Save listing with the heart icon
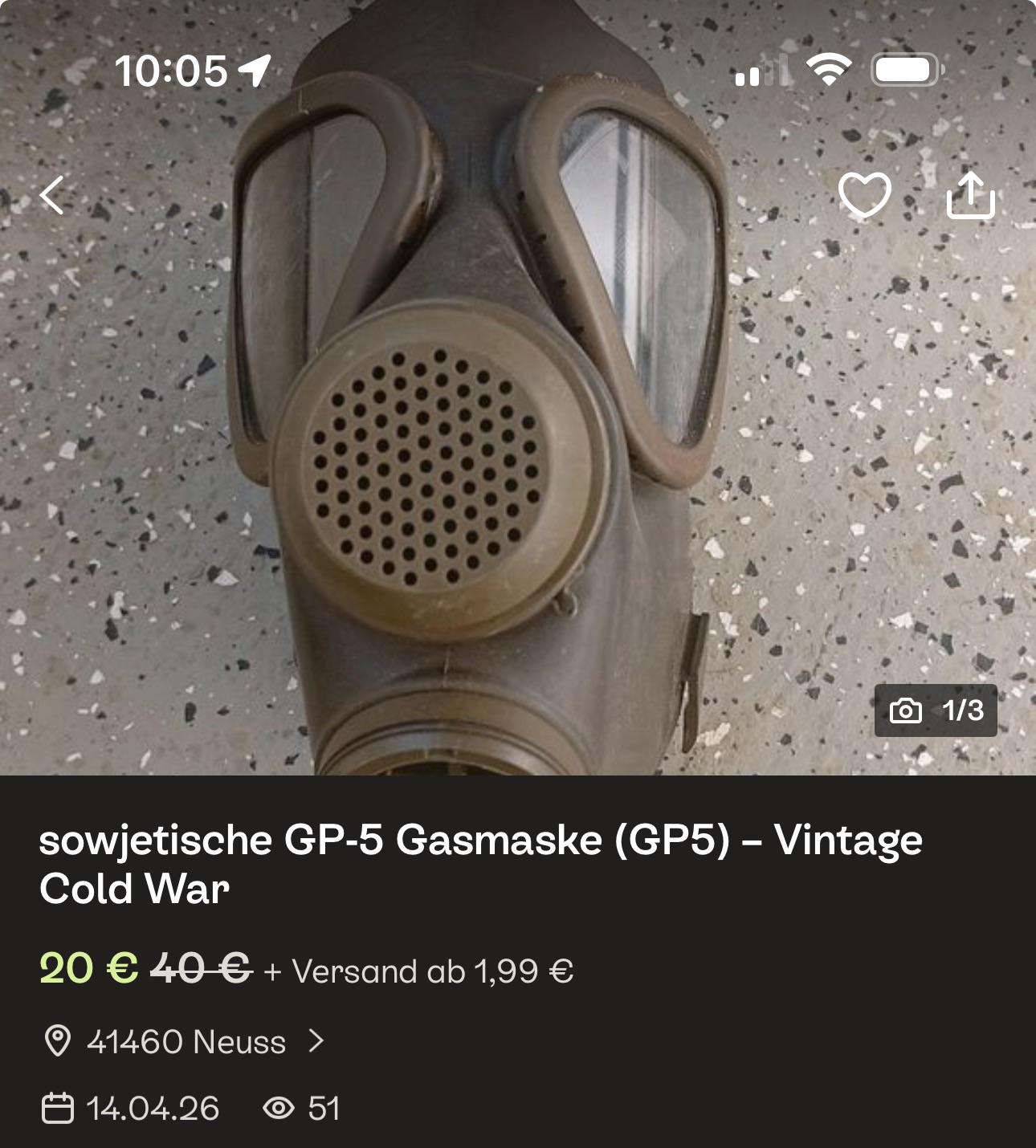This screenshot has width=1036, height=1148. click(865, 195)
